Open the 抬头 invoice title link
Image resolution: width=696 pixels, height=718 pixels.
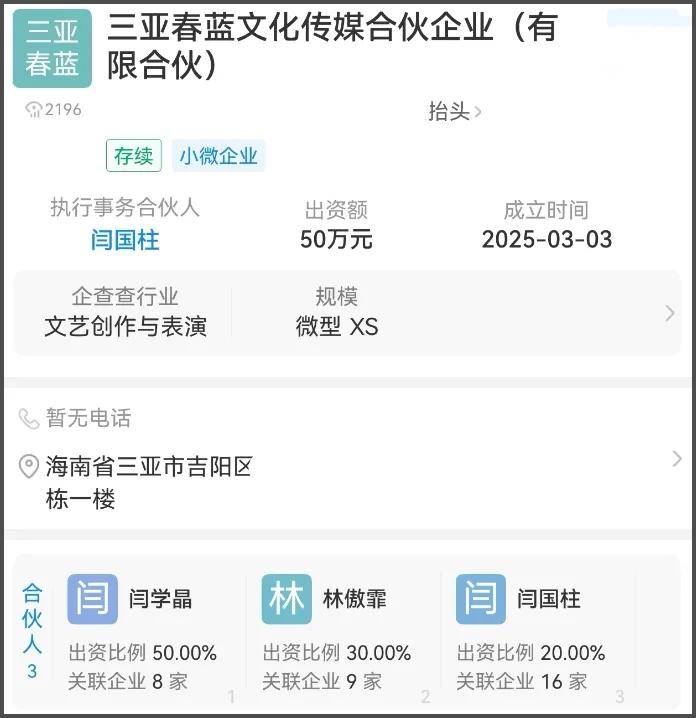[455, 112]
